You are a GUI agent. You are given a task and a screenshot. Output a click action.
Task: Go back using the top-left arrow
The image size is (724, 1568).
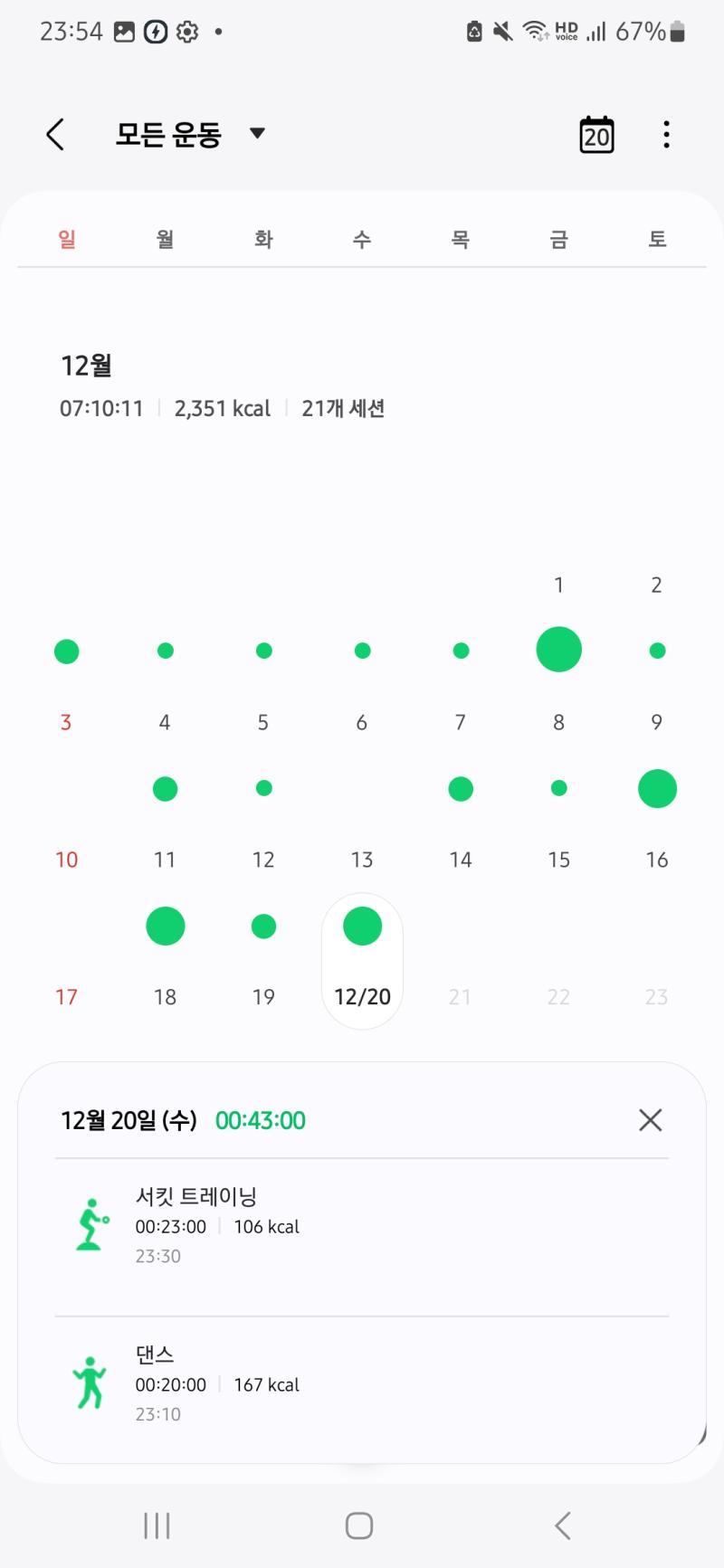[x=55, y=135]
